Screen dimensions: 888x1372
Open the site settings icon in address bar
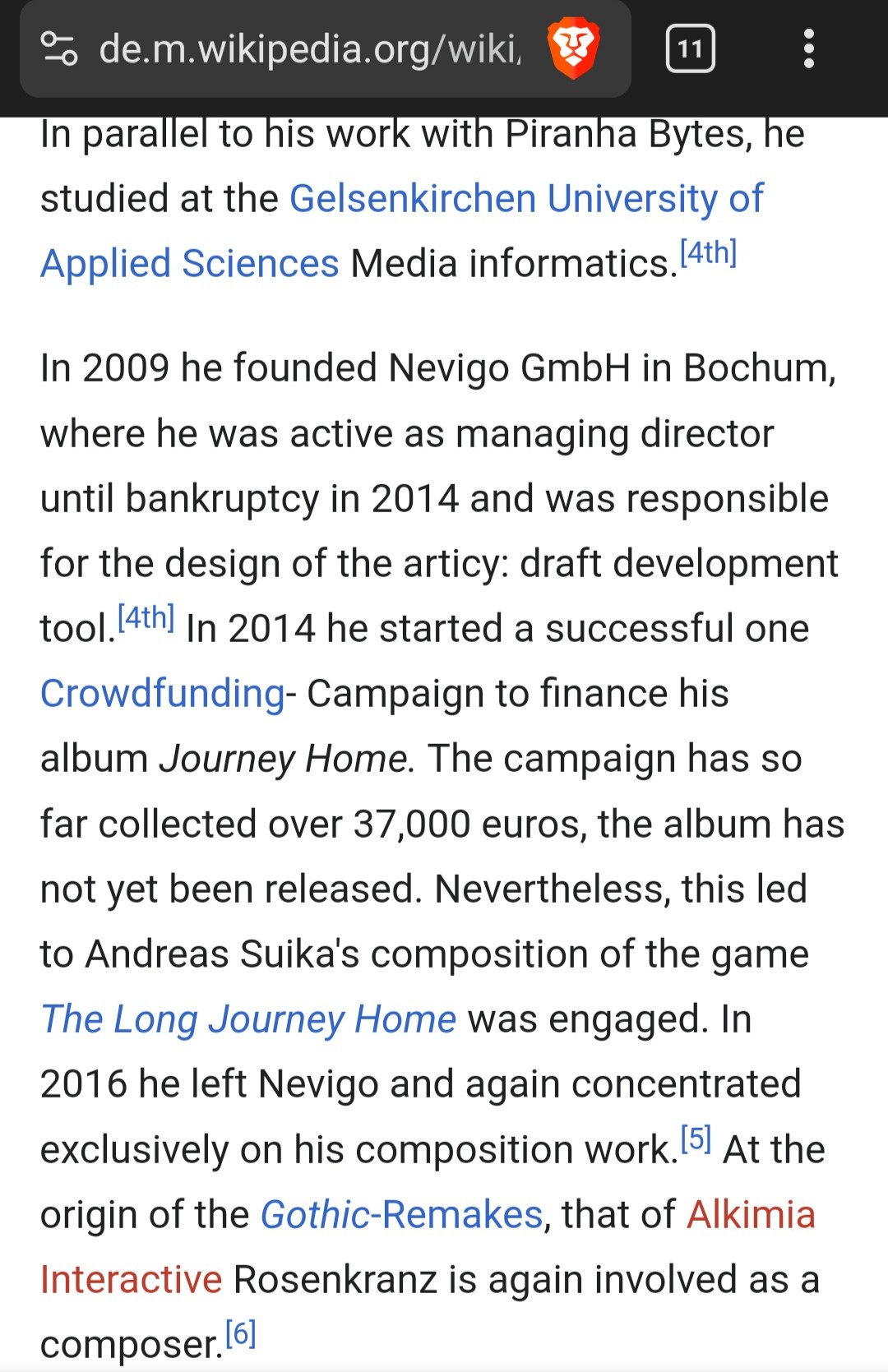[x=59, y=49]
